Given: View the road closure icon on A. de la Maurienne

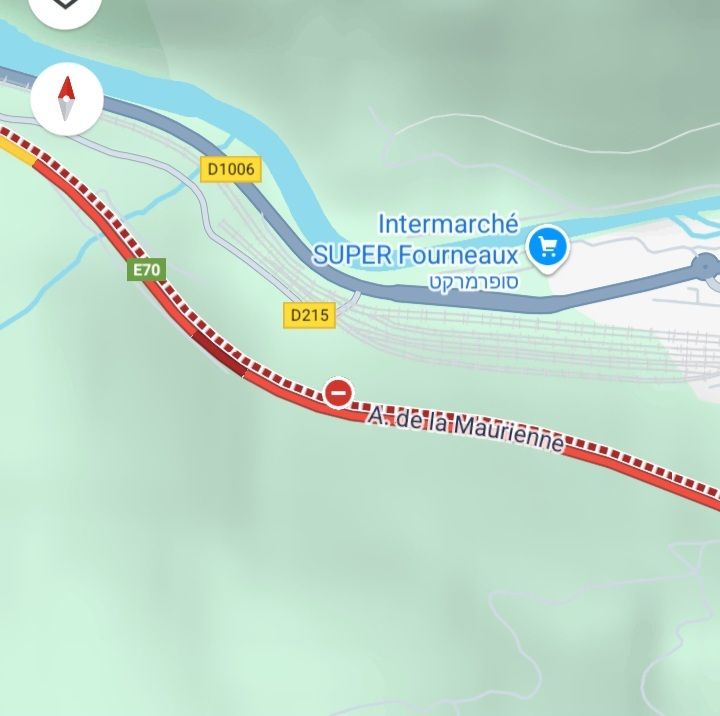Looking at the screenshot, I should point(338,393).
